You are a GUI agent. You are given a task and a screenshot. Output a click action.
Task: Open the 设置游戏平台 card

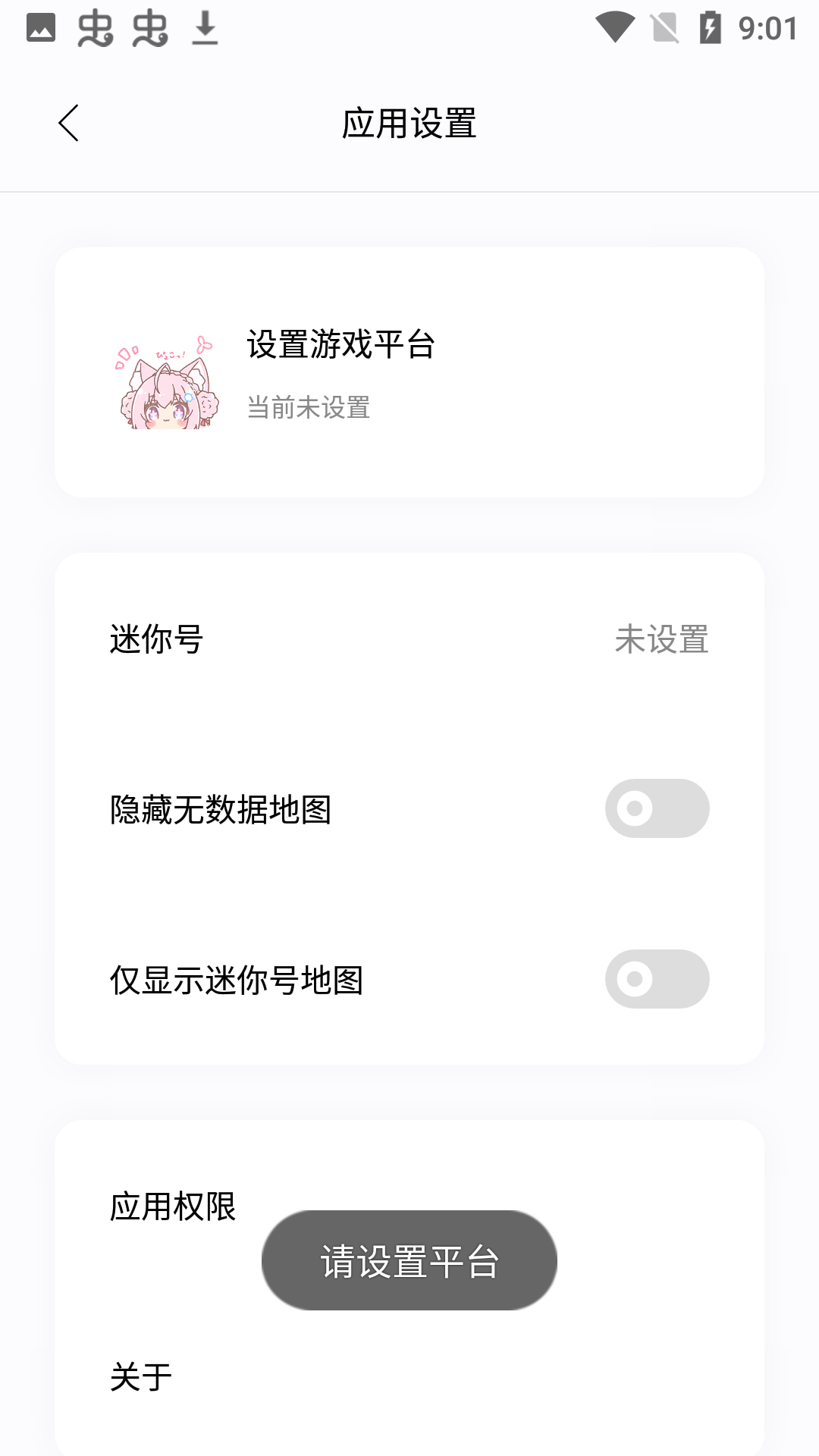(x=409, y=372)
